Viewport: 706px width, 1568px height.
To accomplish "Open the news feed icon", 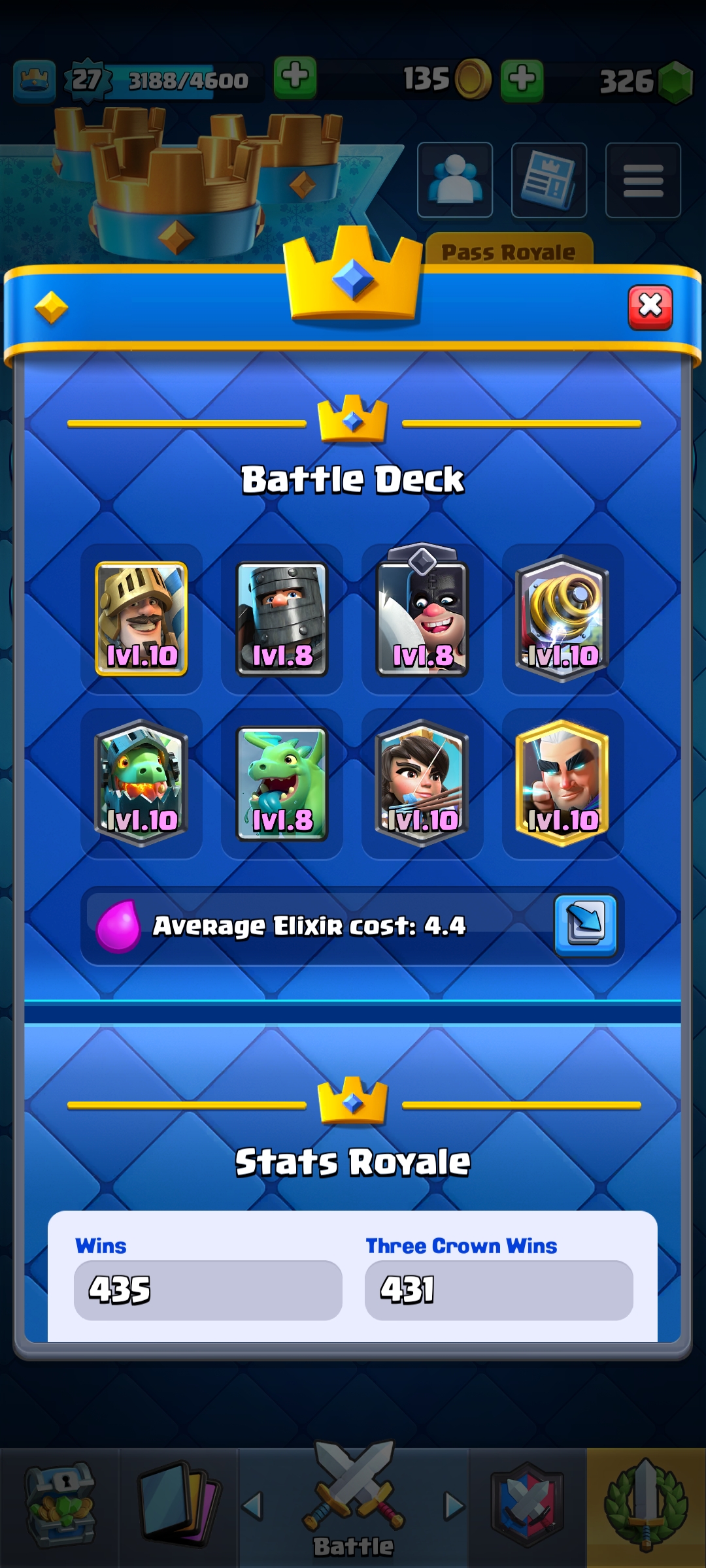I will pyautogui.click(x=549, y=180).
